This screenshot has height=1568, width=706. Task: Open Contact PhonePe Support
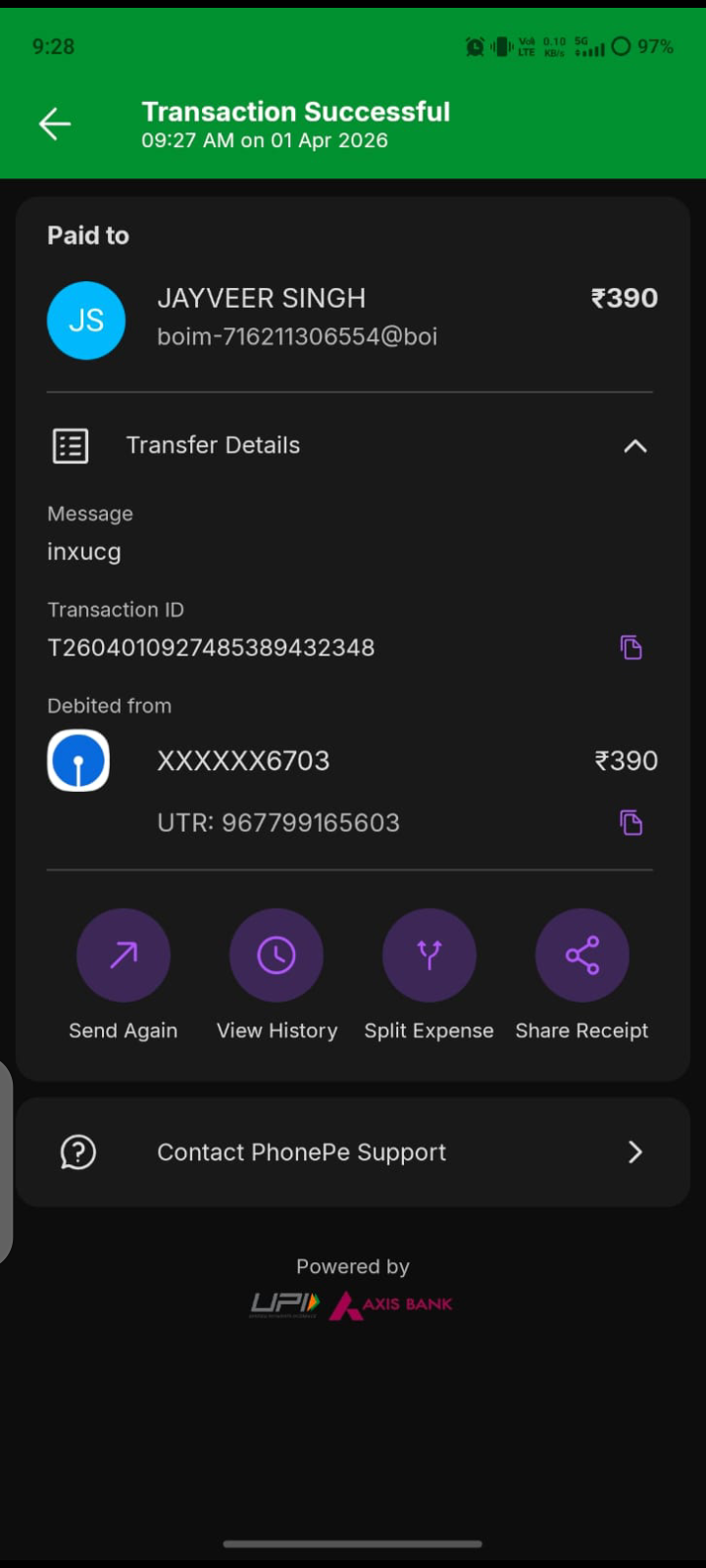[x=353, y=1151]
